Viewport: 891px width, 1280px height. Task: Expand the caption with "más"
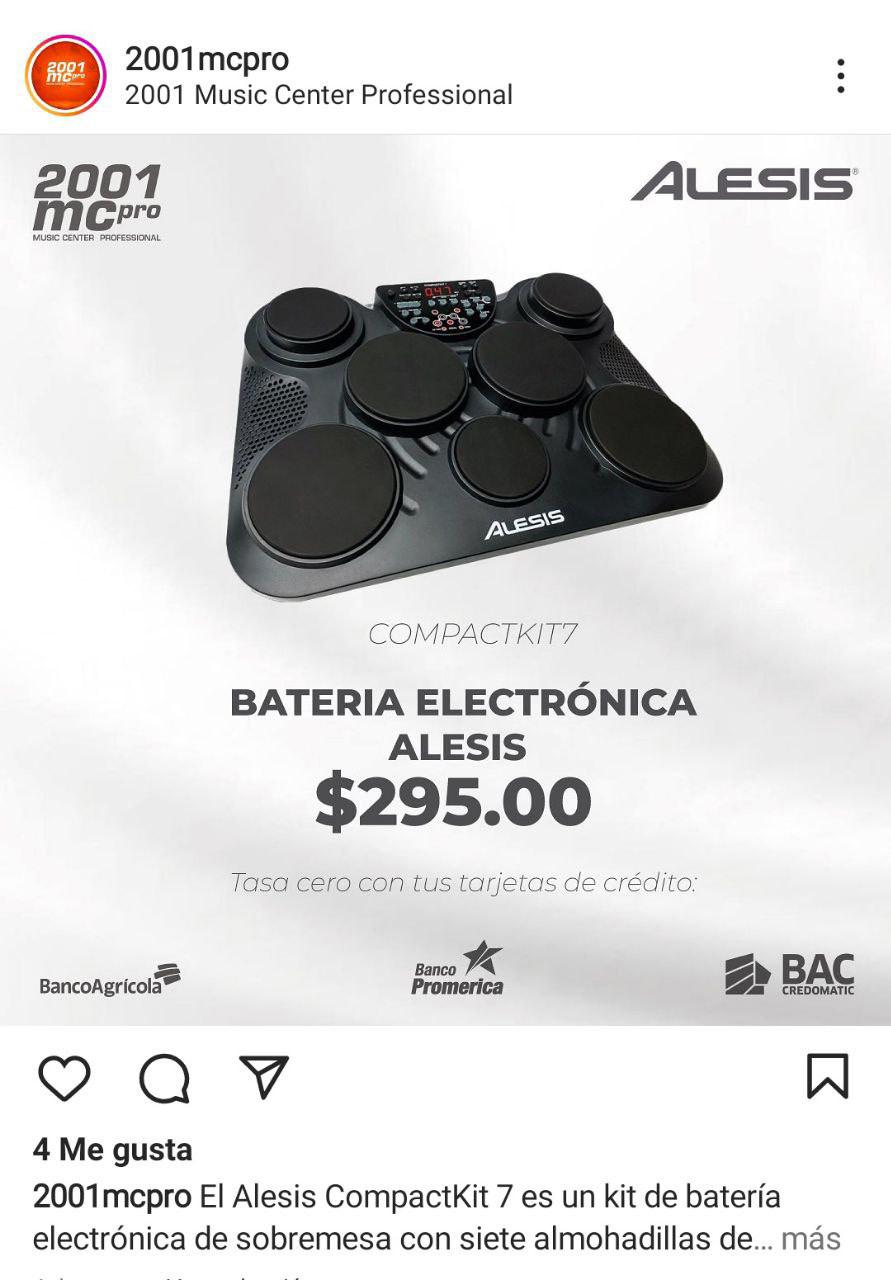coord(810,1239)
